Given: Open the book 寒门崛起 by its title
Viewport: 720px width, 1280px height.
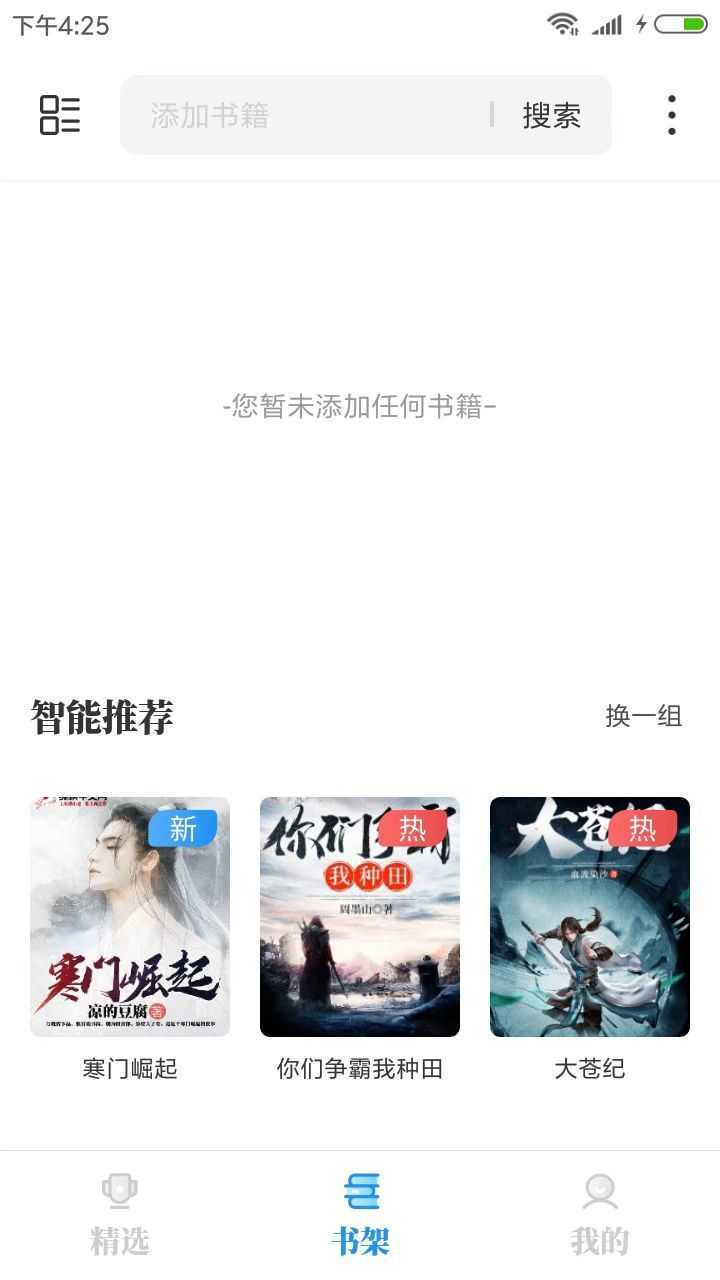Looking at the screenshot, I should 129,1069.
